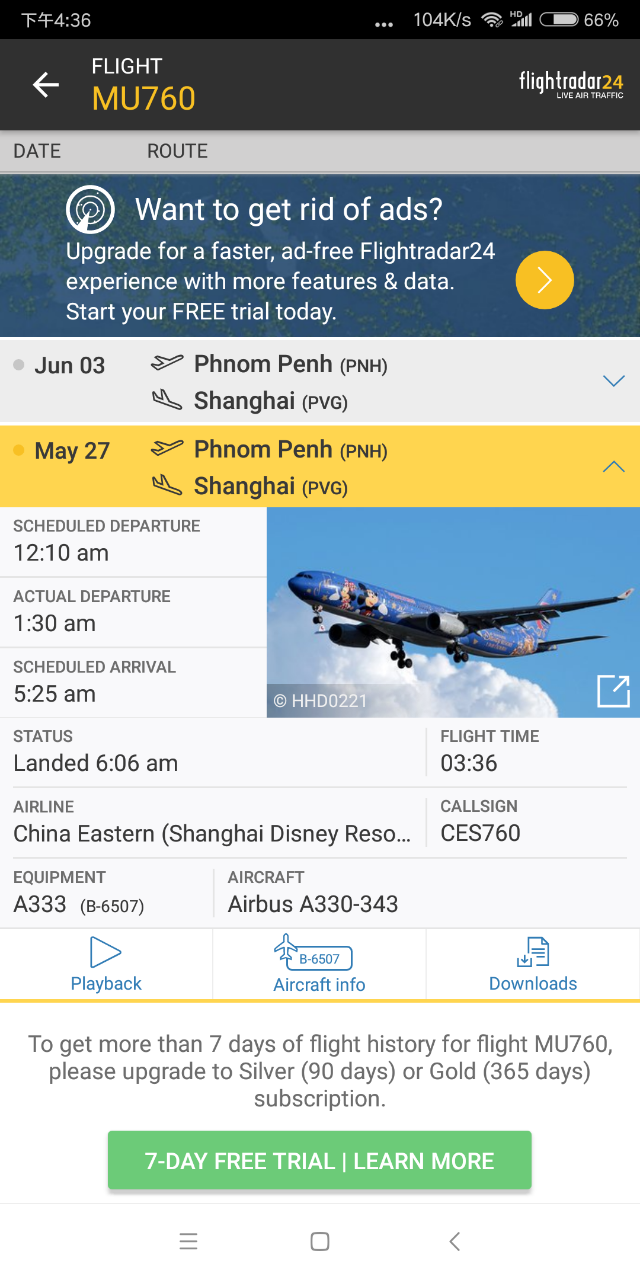Screen dimensions: 640x1280
Task: Expand the Jun 03 flight entry
Action: [614, 381]
